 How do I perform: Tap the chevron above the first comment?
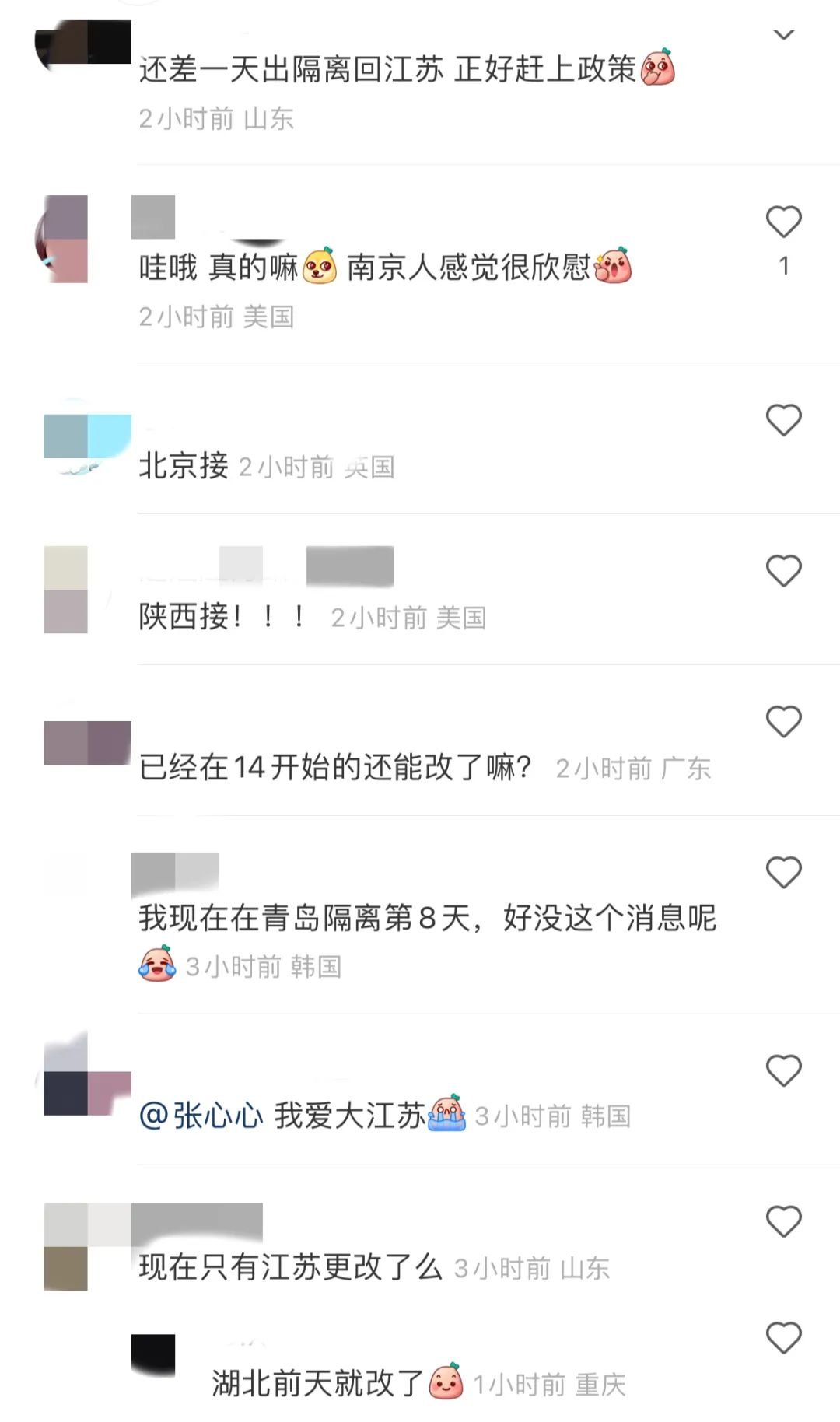point(783,35)
